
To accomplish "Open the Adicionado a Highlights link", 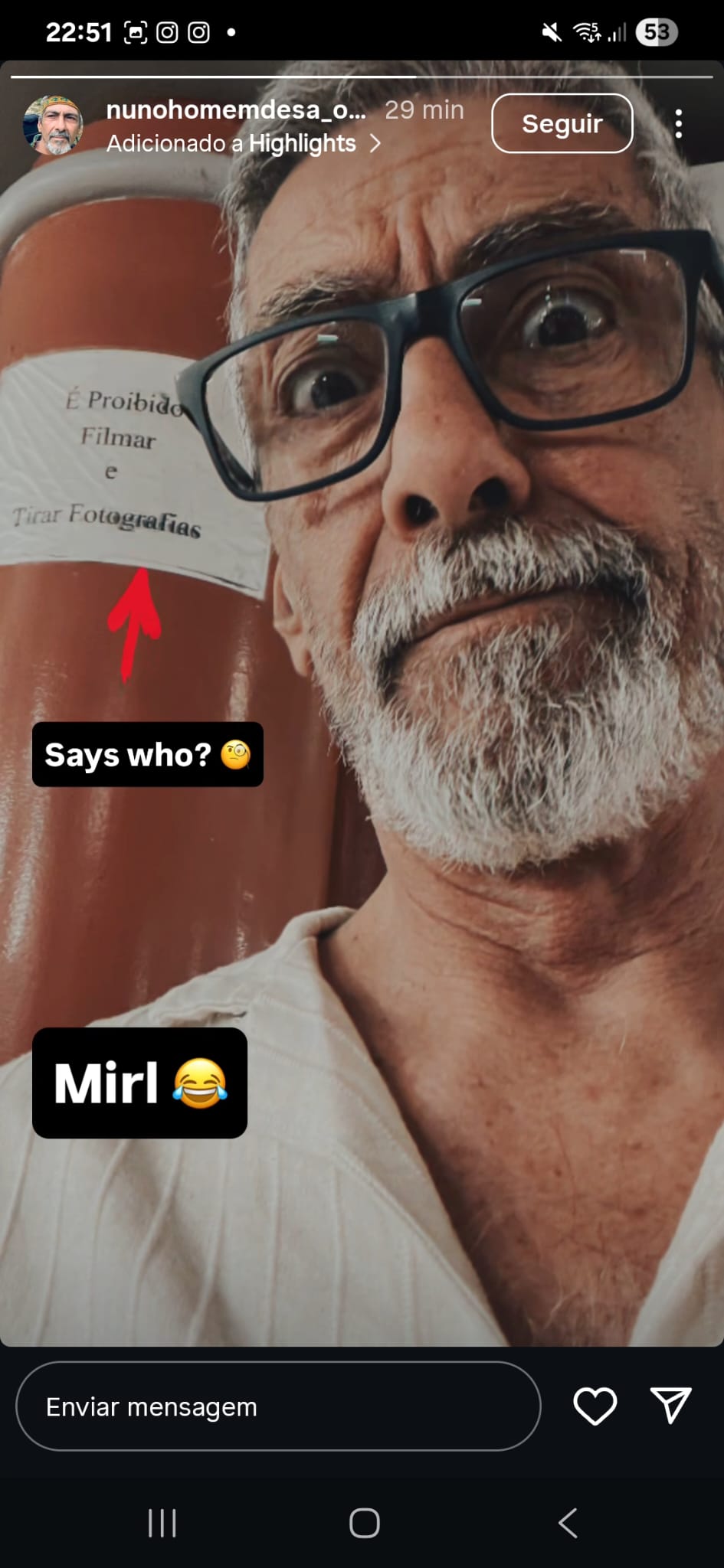I will pyautogui.click(x=244, y=143).
